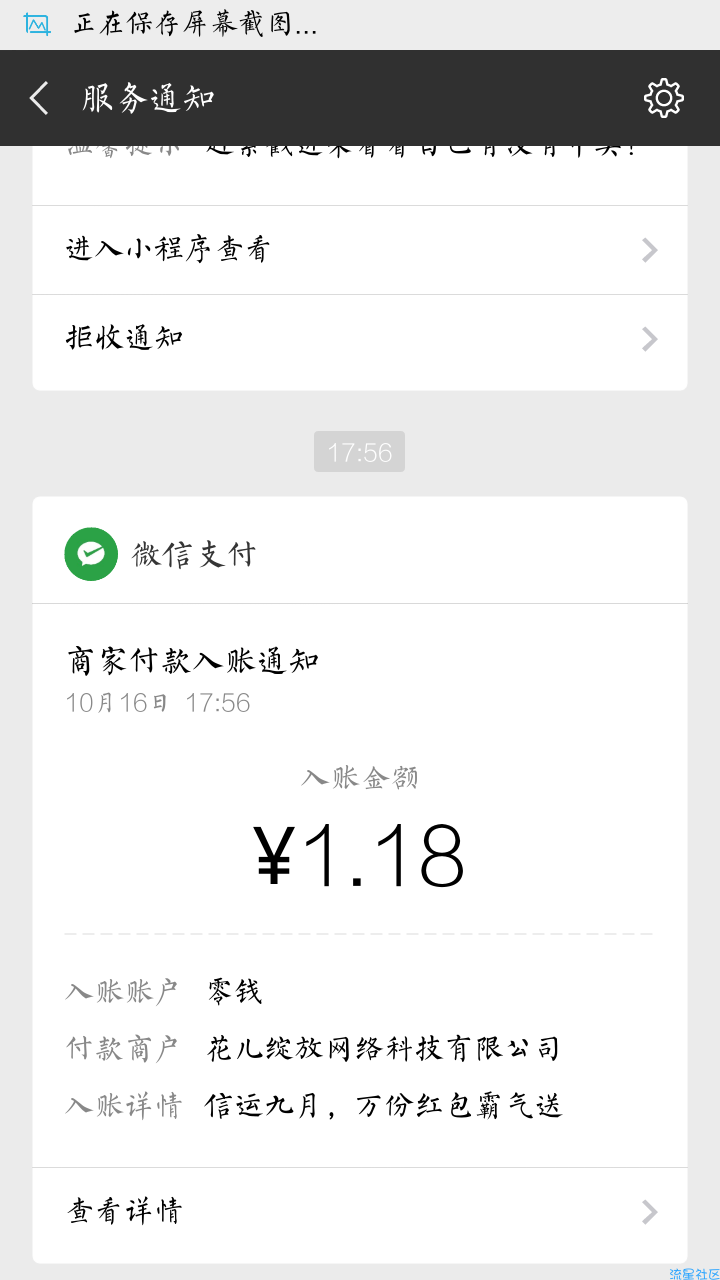Open the 微信支付 payment notification card
Image resolution: width=720 pixels, height=1280 pixels.
360,880
